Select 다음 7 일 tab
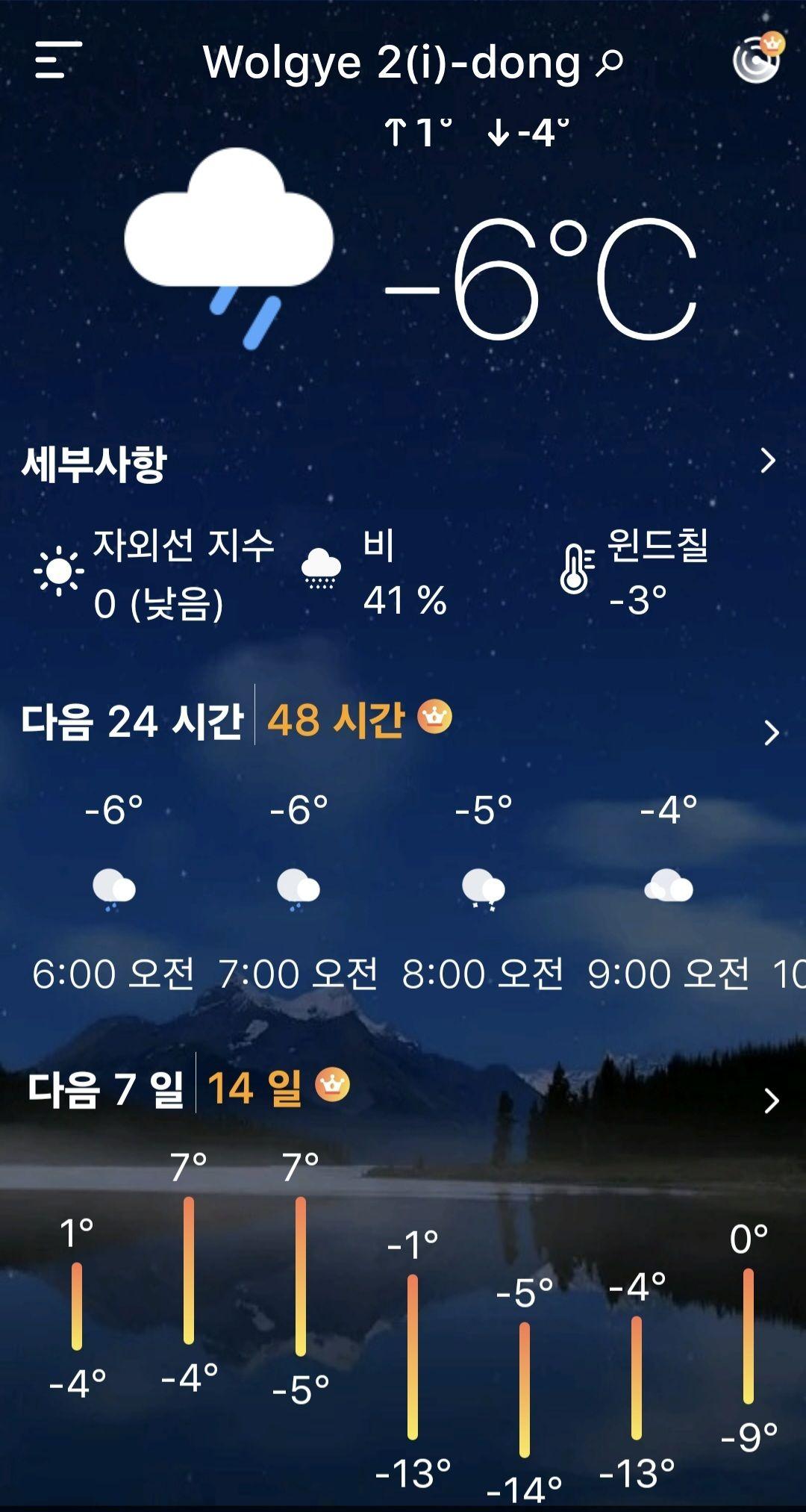 pyautogui.click(x=106, y=1089)
